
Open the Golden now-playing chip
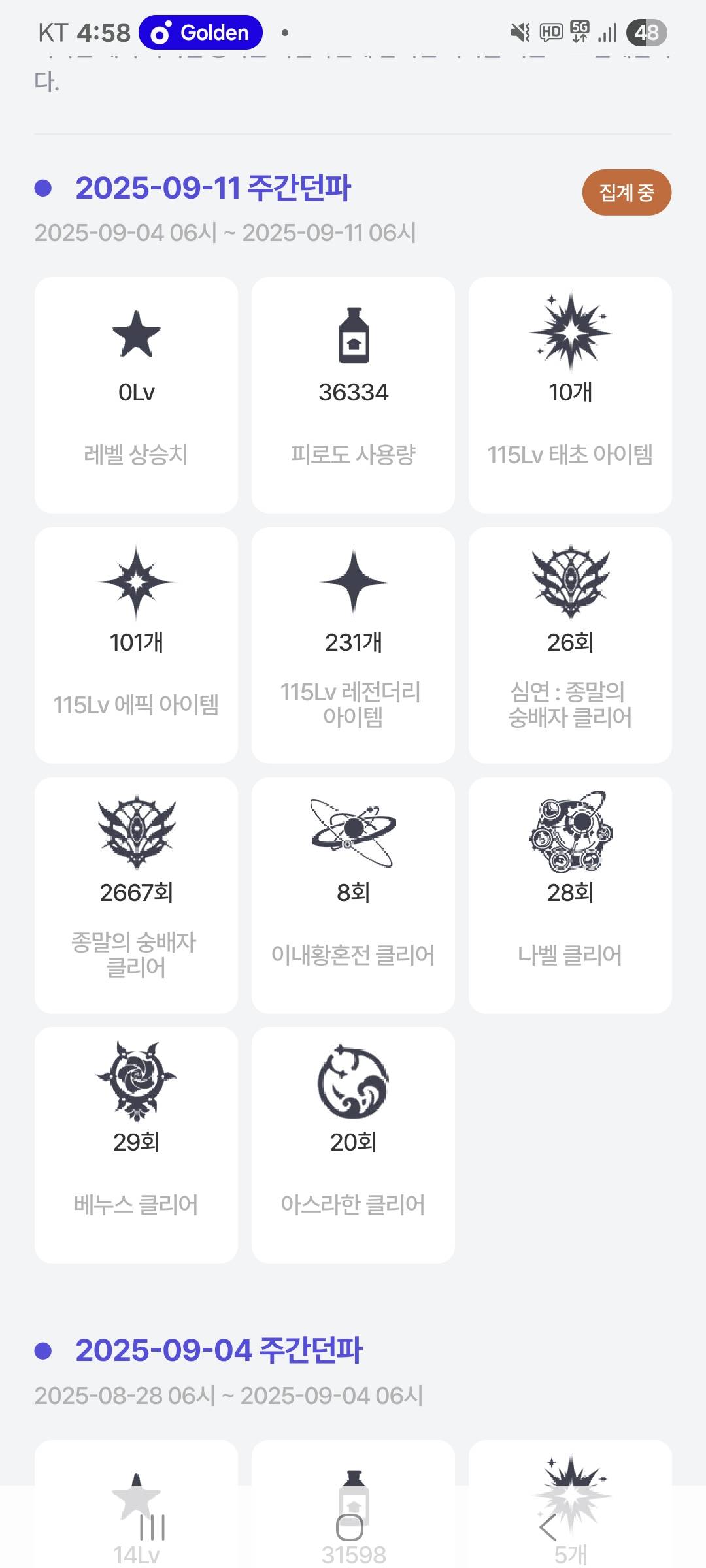click(201, 32)
